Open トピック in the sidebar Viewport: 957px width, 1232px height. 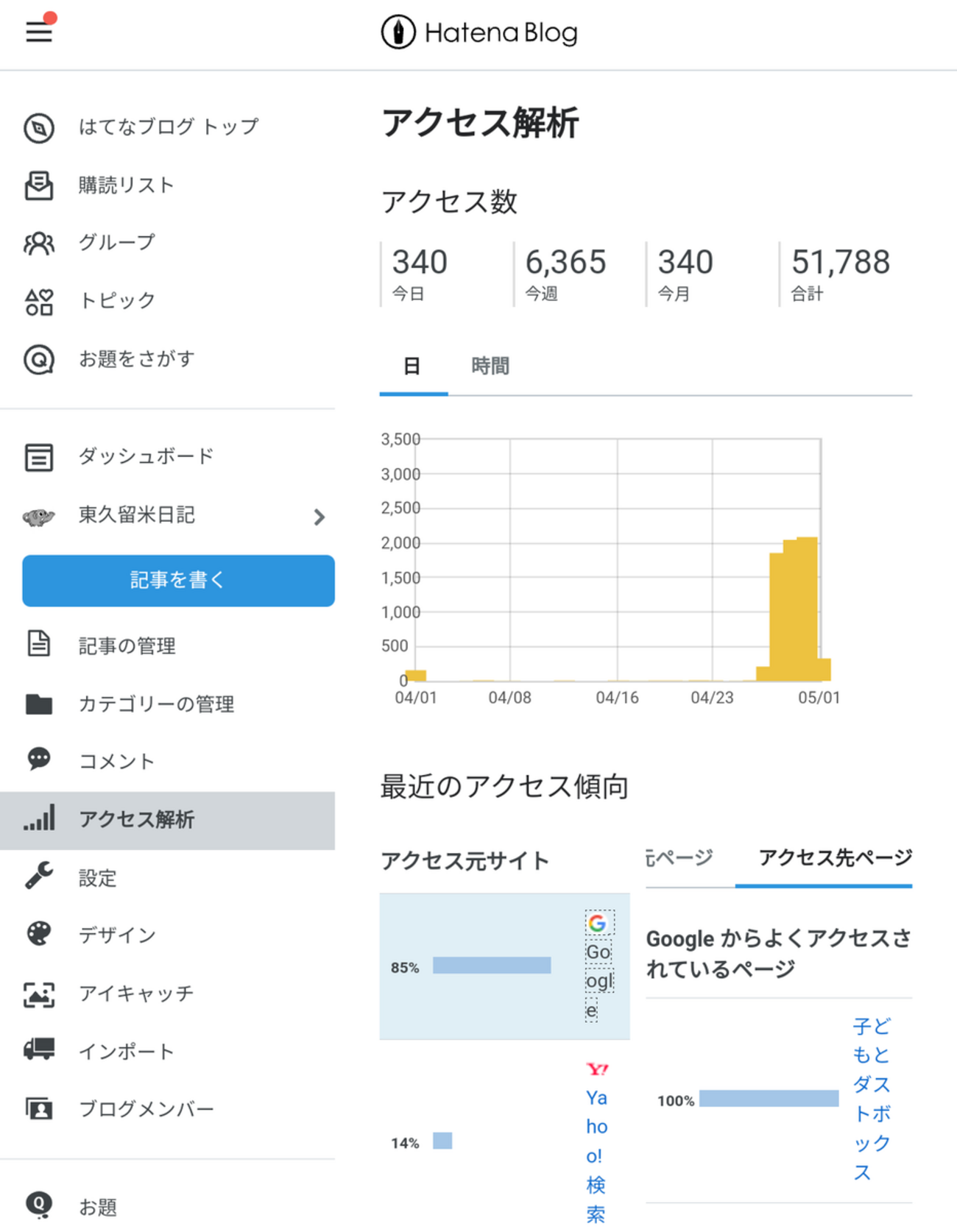coord(116,300)
